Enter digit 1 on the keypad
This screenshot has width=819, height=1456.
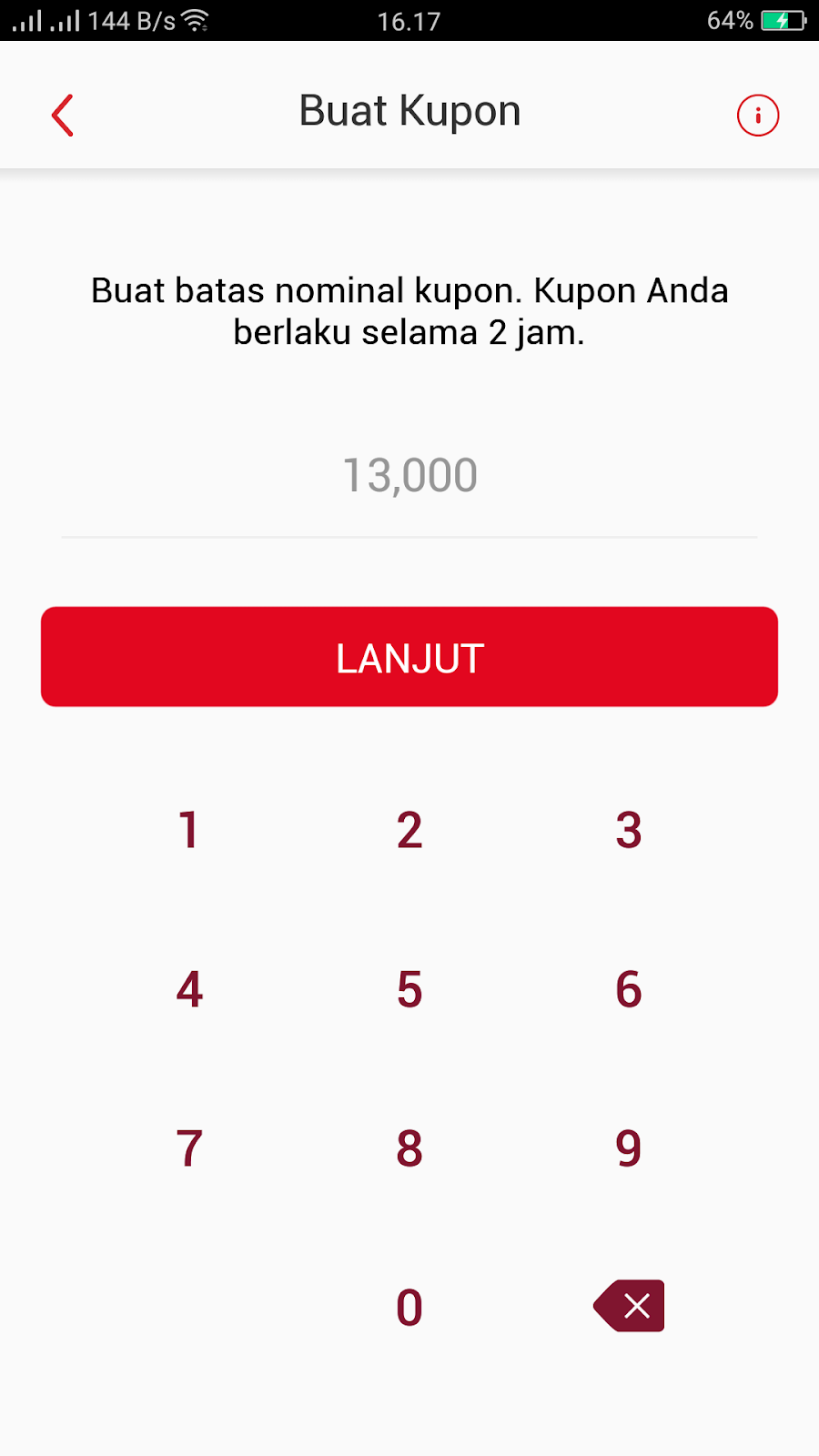[189, 830]
